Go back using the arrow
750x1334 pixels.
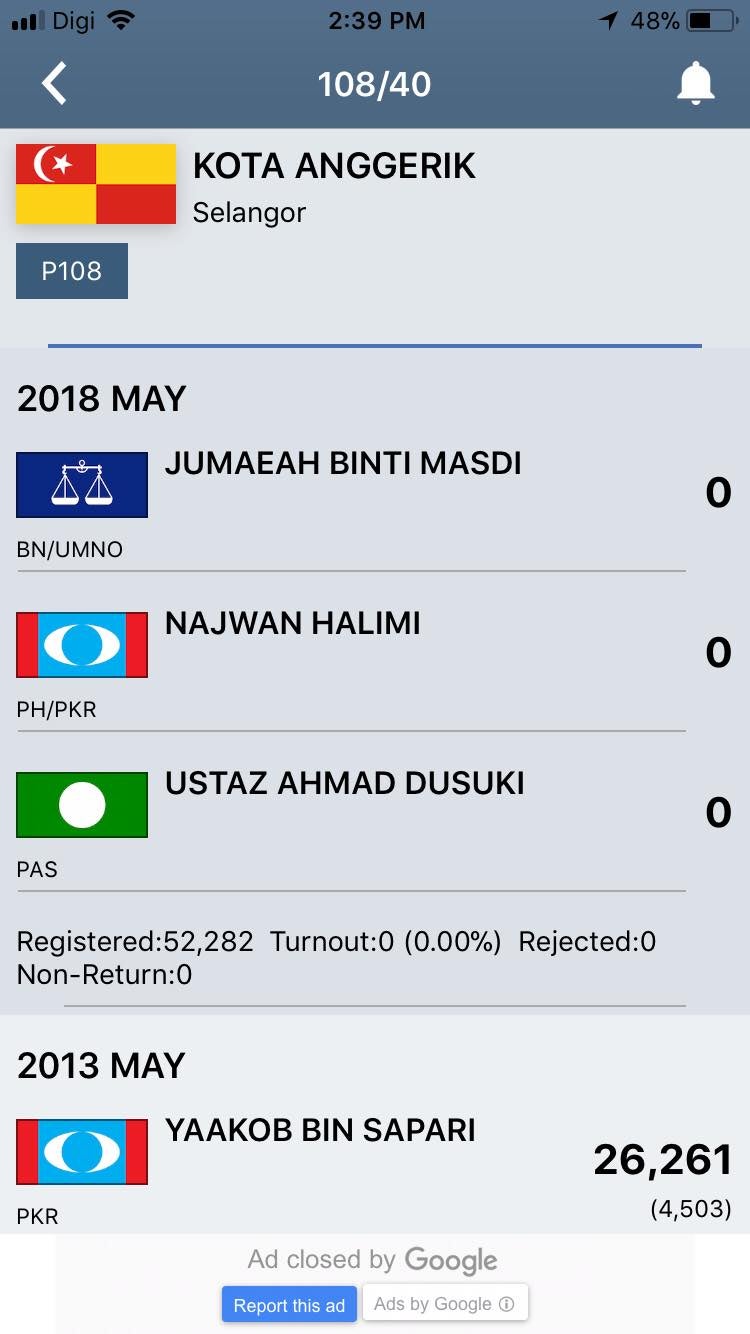(x=55, y=84)
